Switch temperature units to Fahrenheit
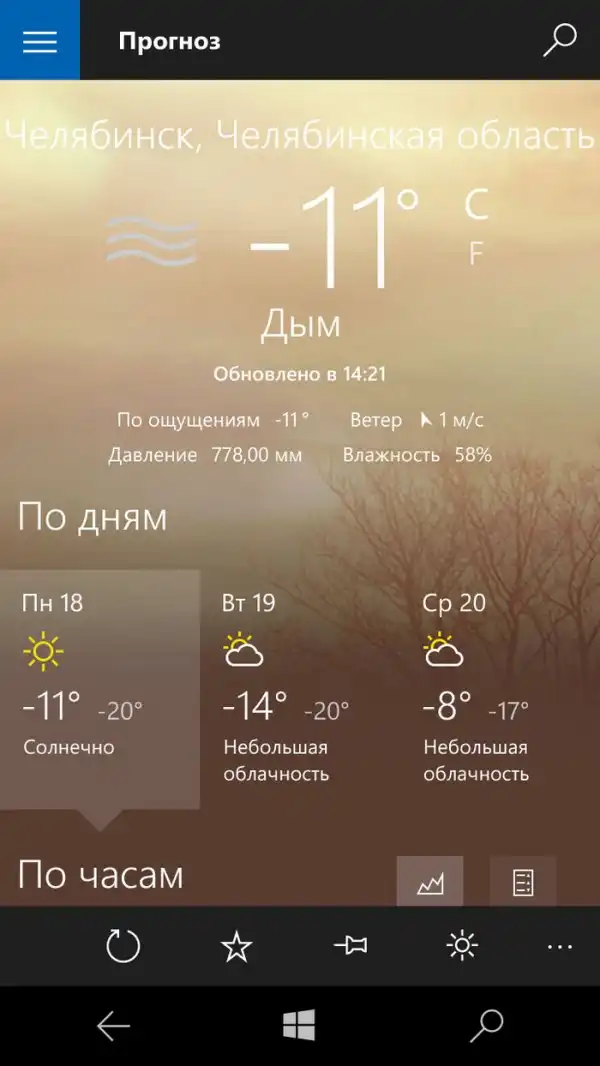 coord(476,254)
